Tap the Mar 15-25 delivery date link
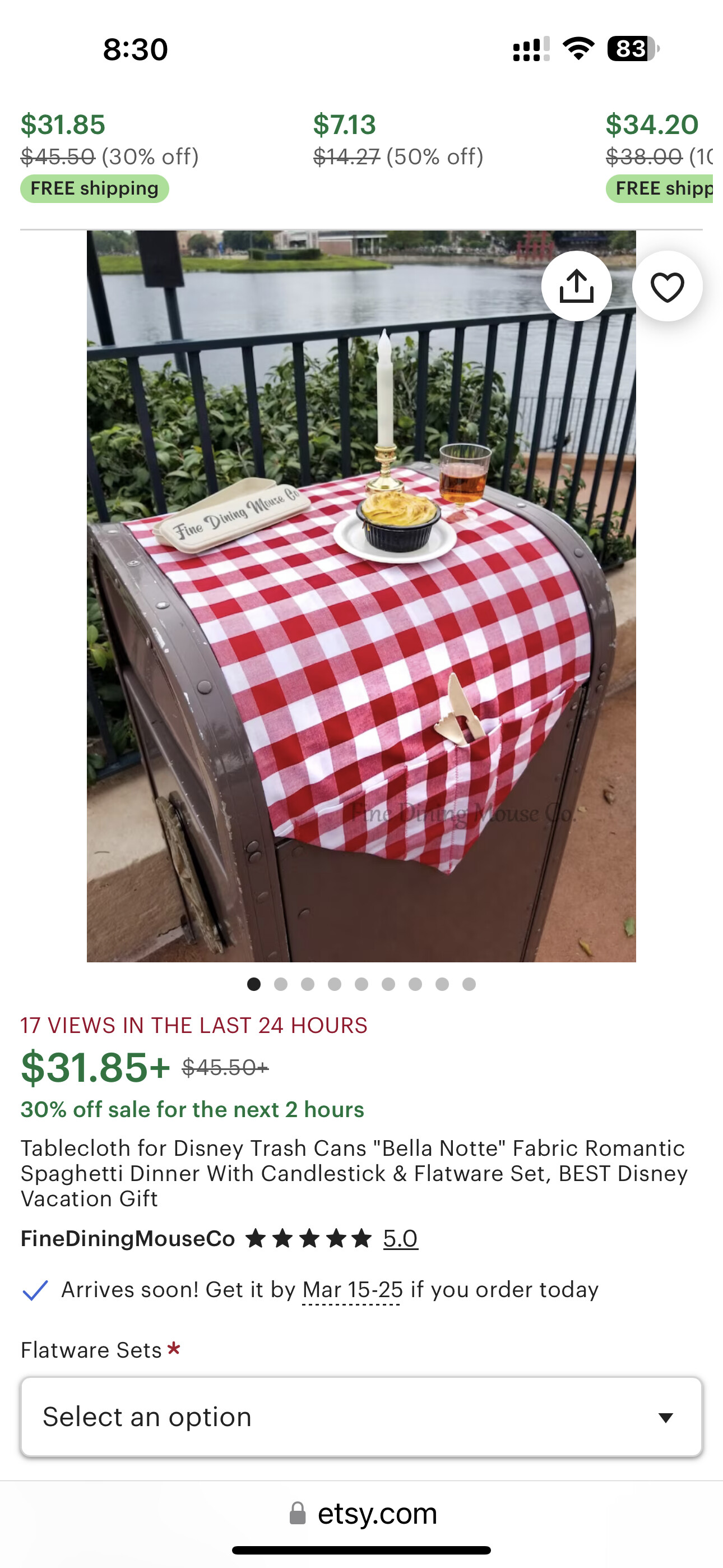 coord(353,1290)
